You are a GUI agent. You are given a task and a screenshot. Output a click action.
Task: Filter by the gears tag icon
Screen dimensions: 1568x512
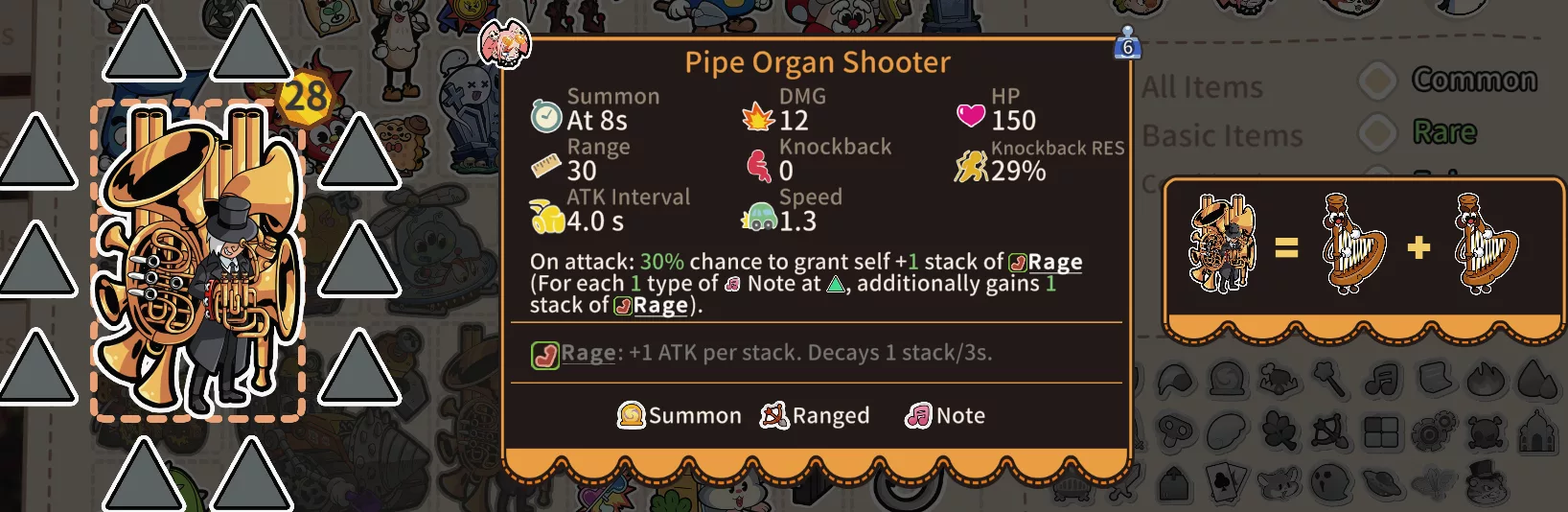coord(1432,432)
